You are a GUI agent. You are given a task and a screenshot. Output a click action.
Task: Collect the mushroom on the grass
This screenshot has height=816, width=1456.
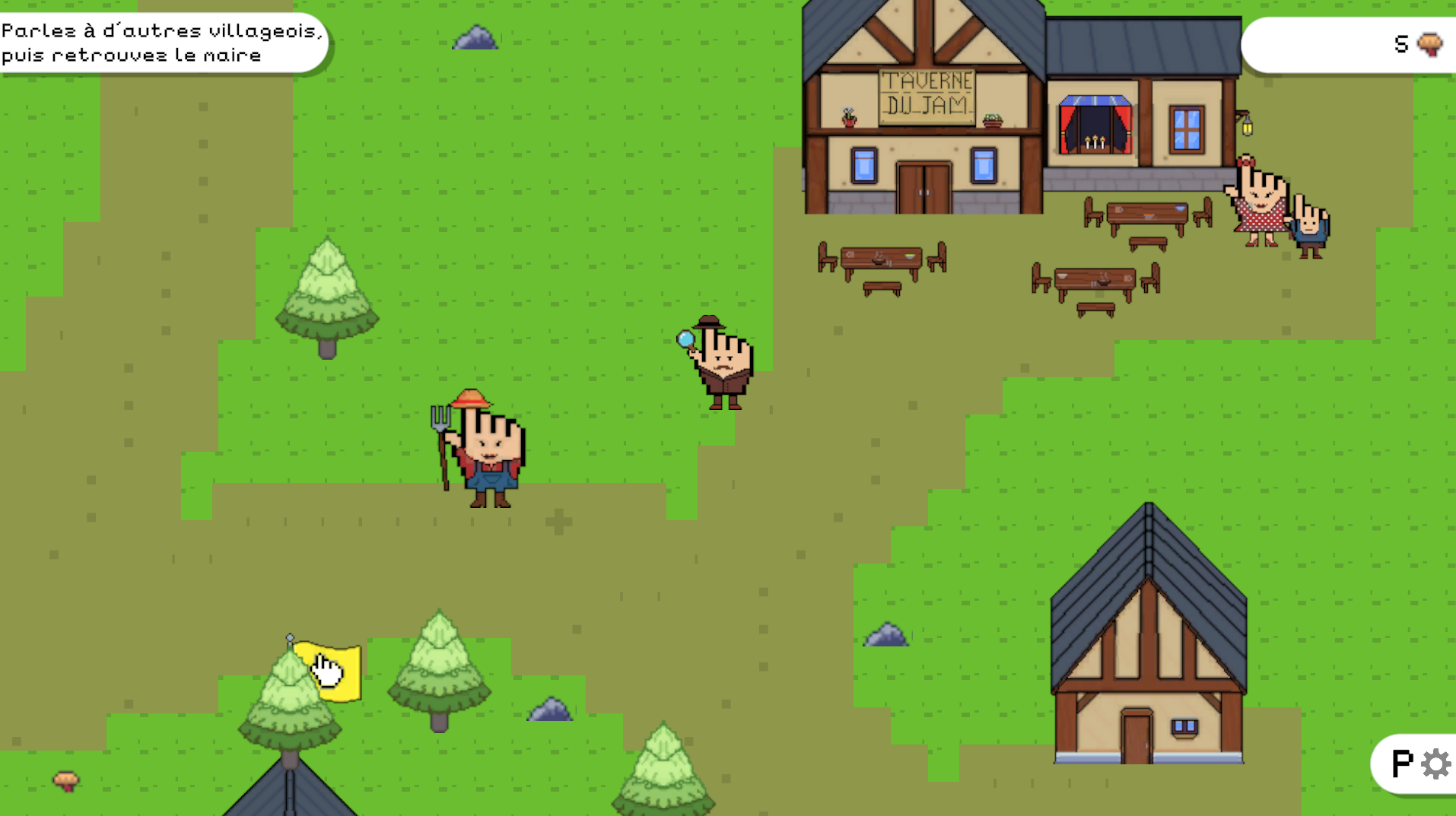pos(66,780)
